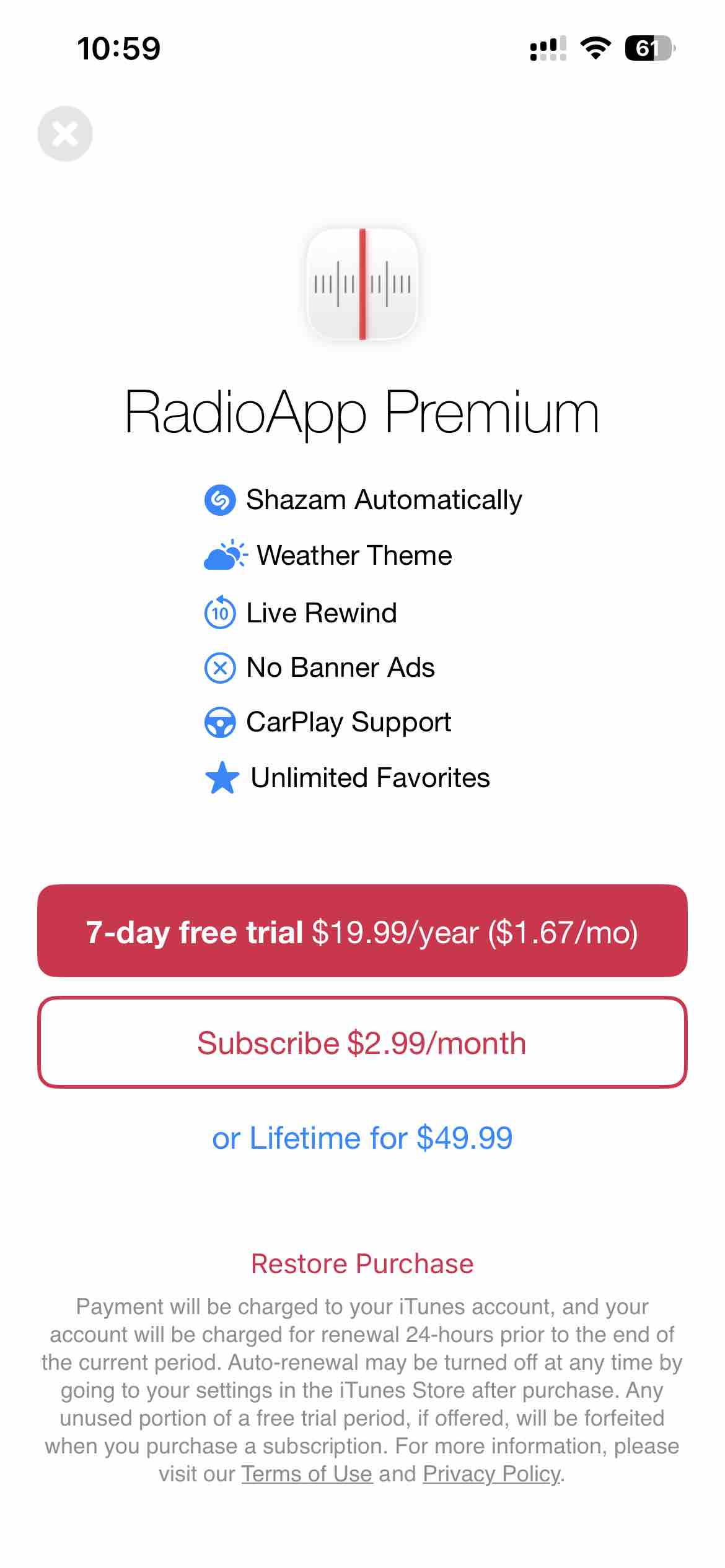
Task: Close the RadioApp Premium screen
Action: pos(65,134)
